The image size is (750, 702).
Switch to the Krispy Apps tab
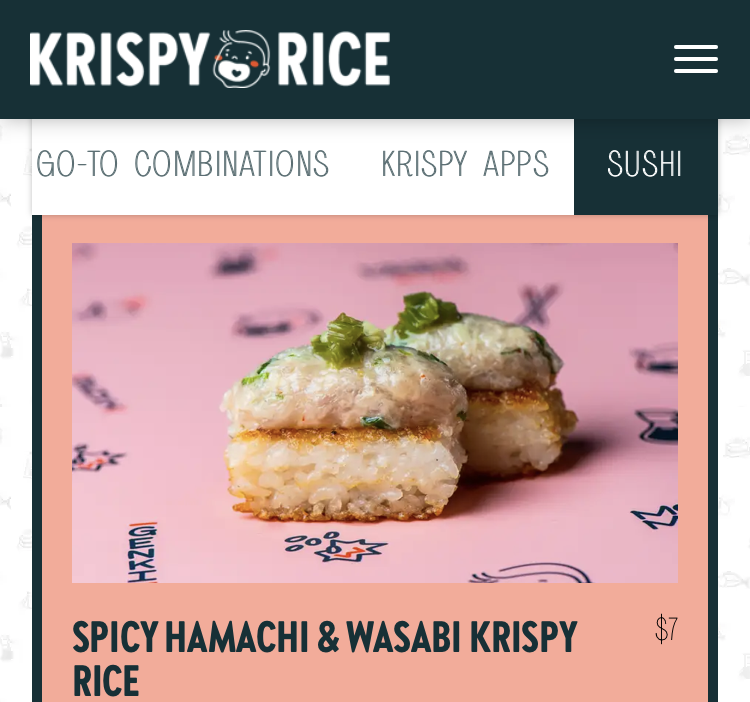(x=464, y=164)
